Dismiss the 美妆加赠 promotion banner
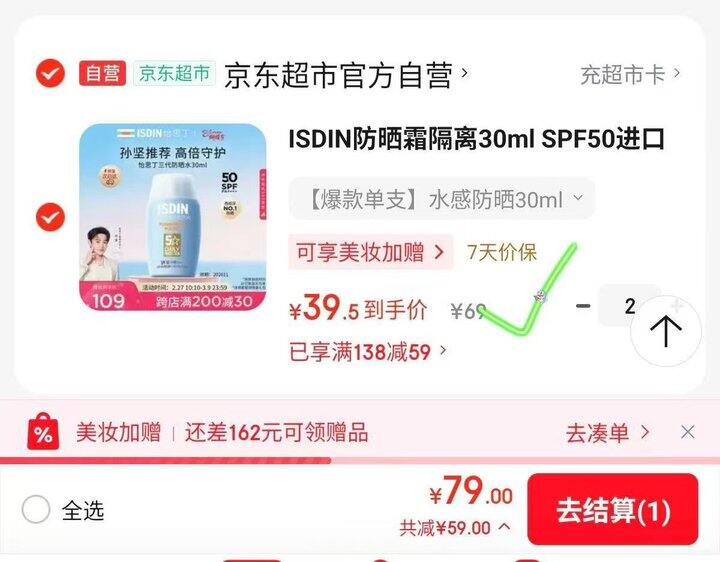Screen dimensions: 720x562 coord(687,432)
